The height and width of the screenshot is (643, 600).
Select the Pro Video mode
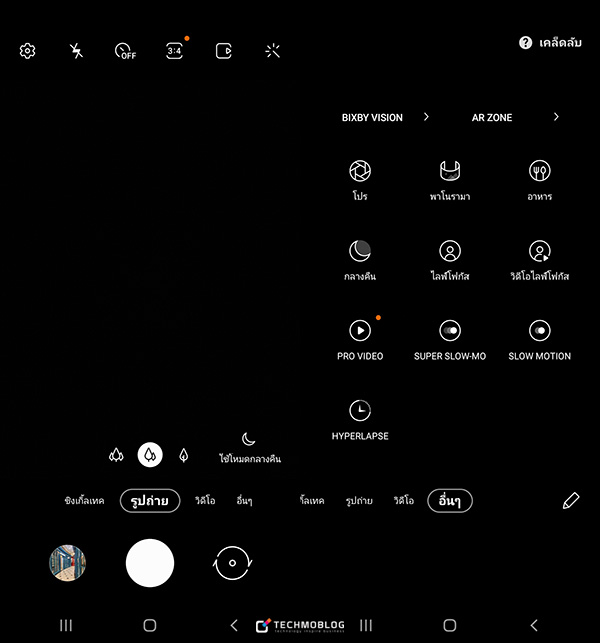click(360, 337)
